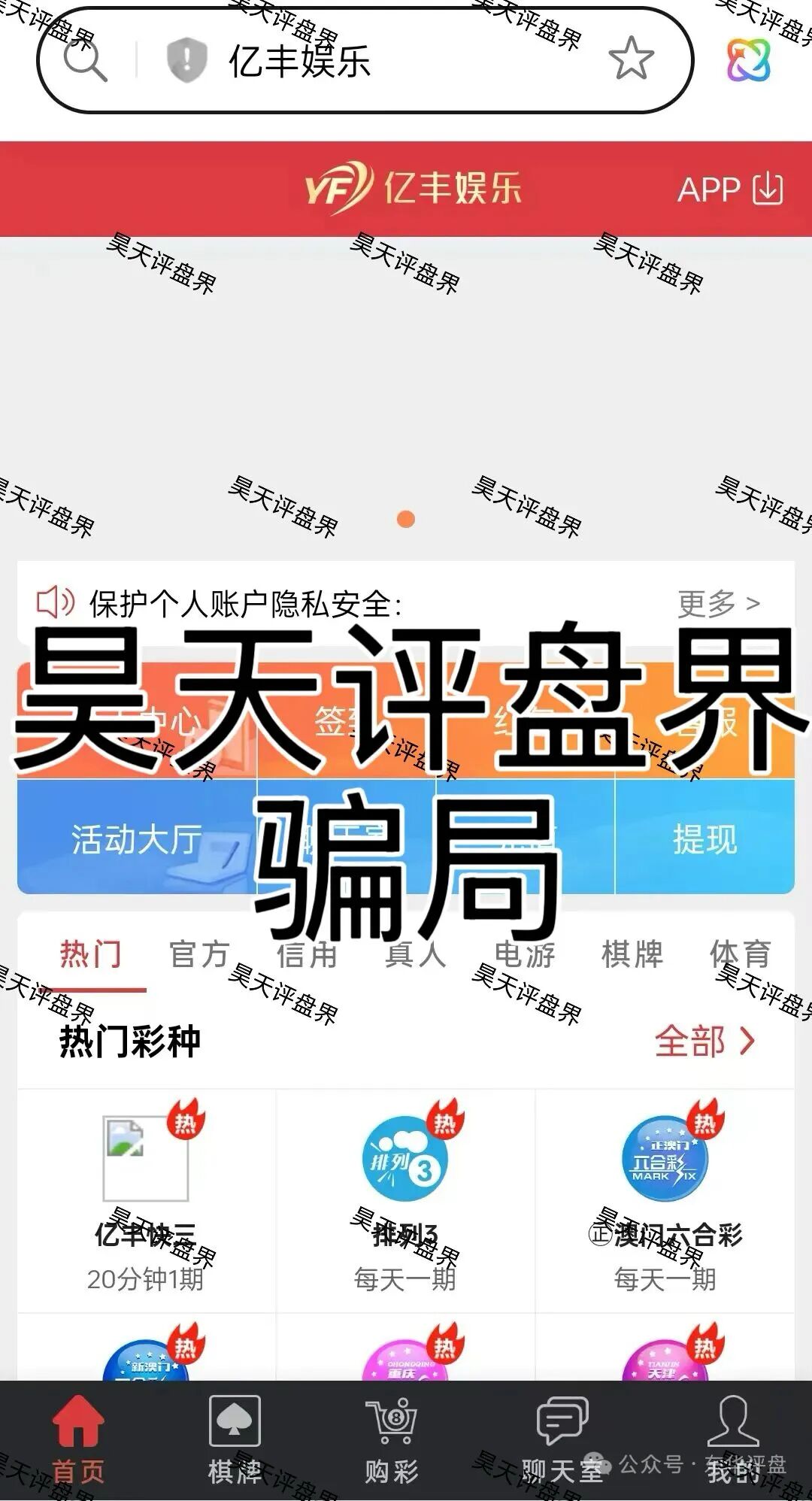Image resolution: width=812 pixels, height=1501 pixels.
Task: Tap the browser search magnifier icon
Action: pyautogui.click(x=85, y=59)
